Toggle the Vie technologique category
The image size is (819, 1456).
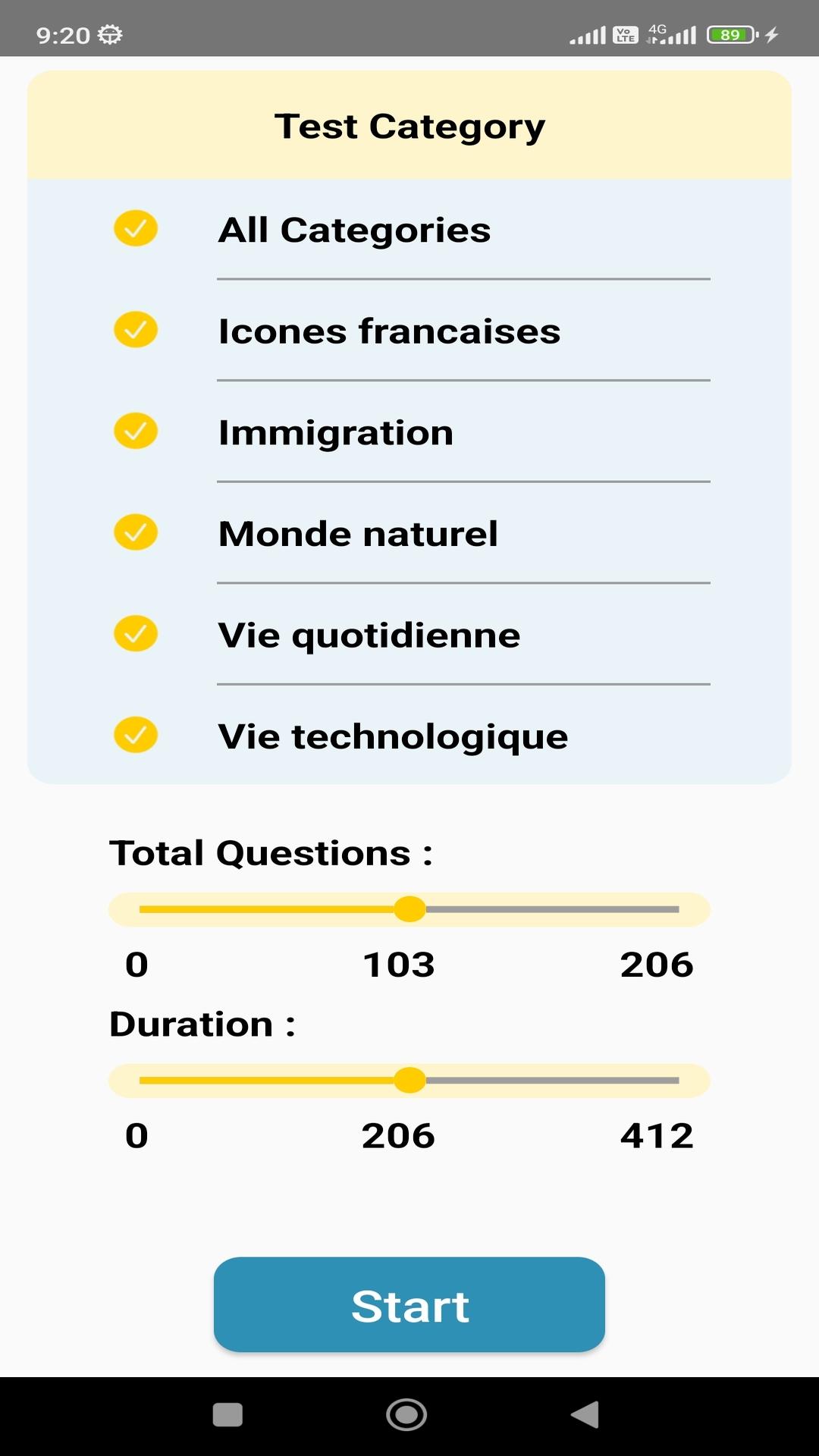[136, 735]
